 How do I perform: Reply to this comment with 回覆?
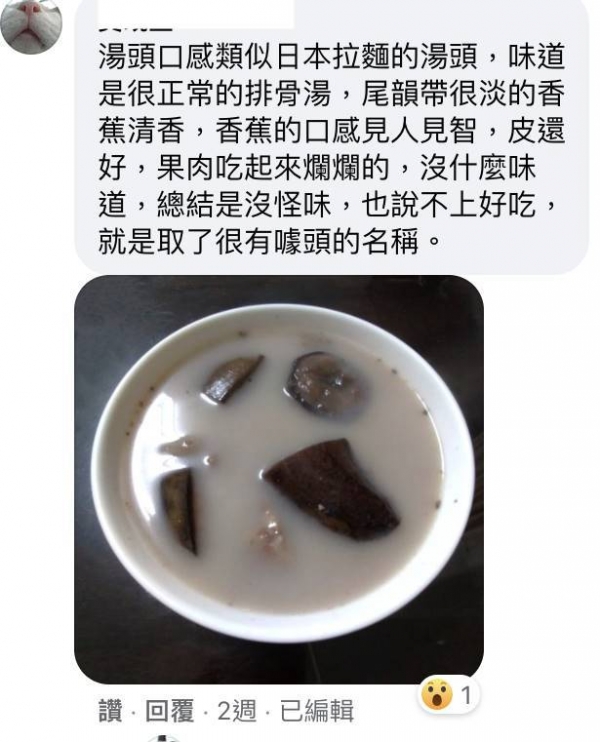167,711
